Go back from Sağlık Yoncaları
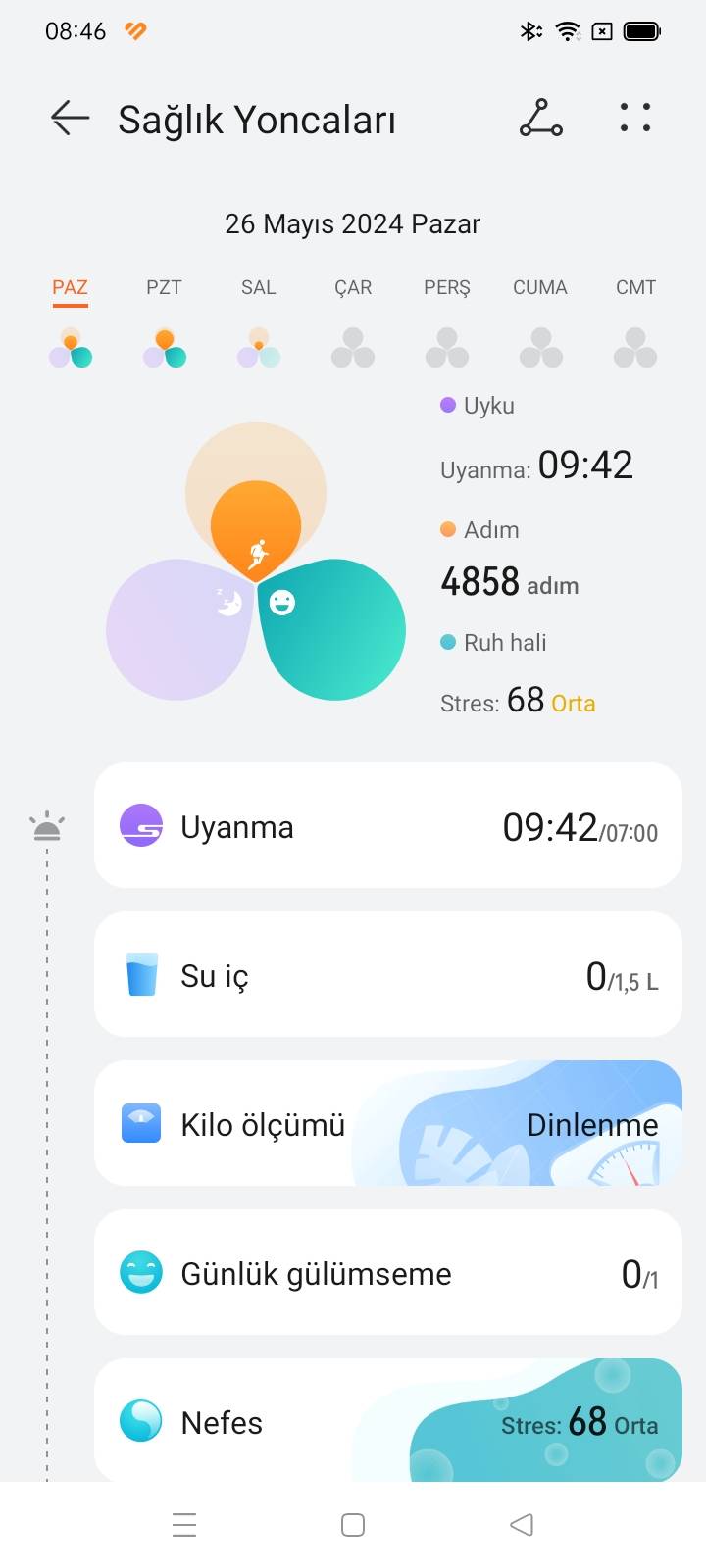The image size is (706, 1568). (70, 119)
